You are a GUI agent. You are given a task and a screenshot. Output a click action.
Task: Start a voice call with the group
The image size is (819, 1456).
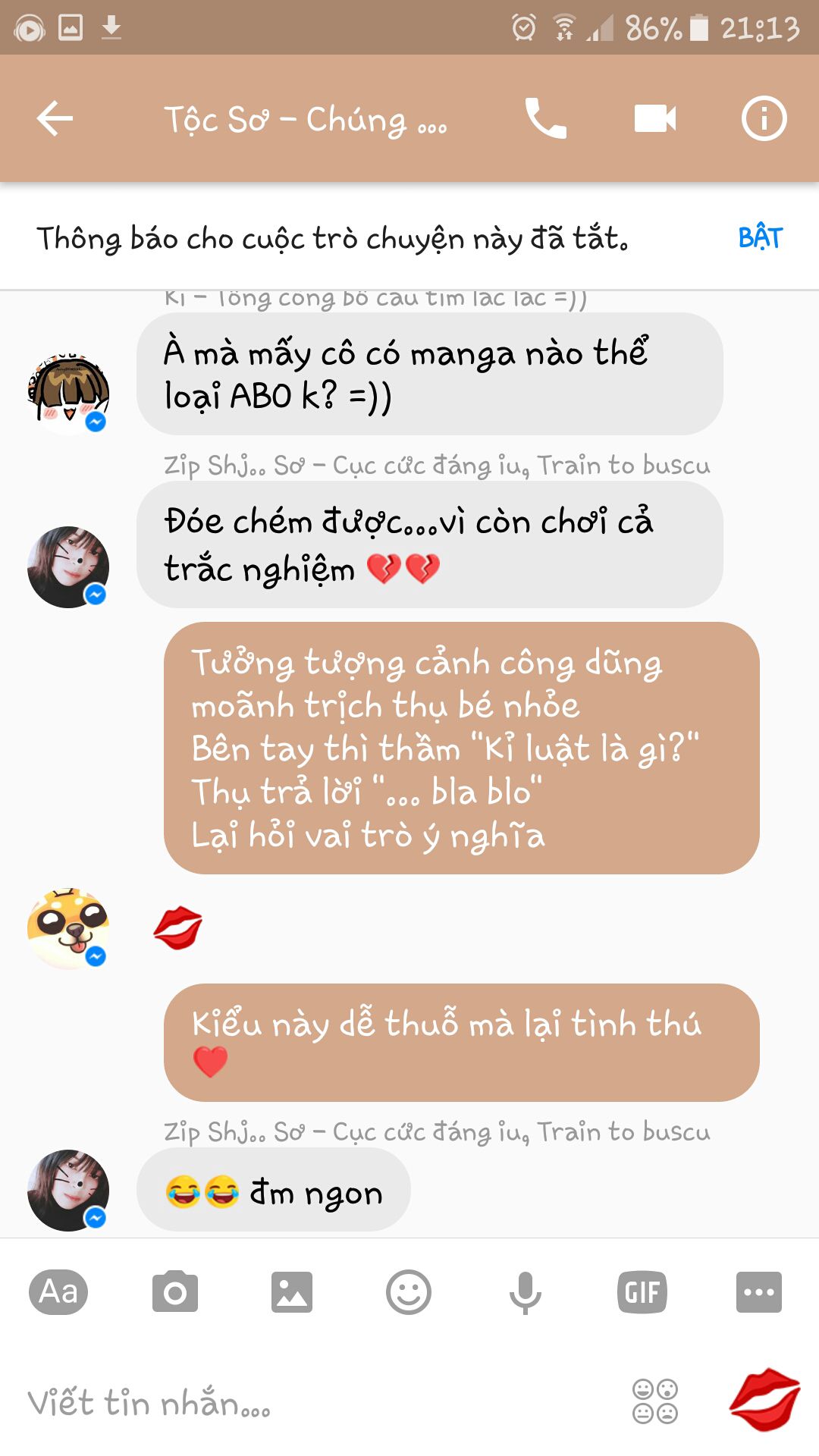tap(546, 118)
